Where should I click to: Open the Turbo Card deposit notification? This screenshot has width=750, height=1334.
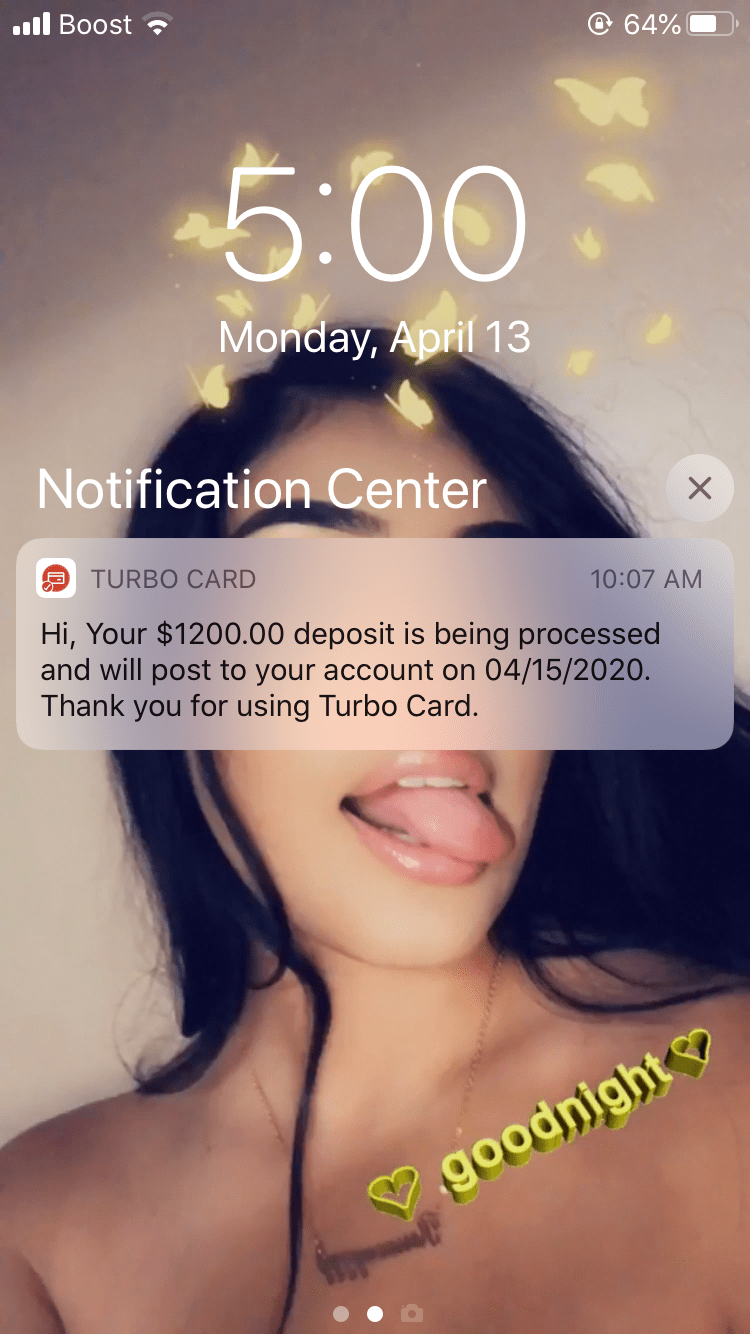pos(374,645)
